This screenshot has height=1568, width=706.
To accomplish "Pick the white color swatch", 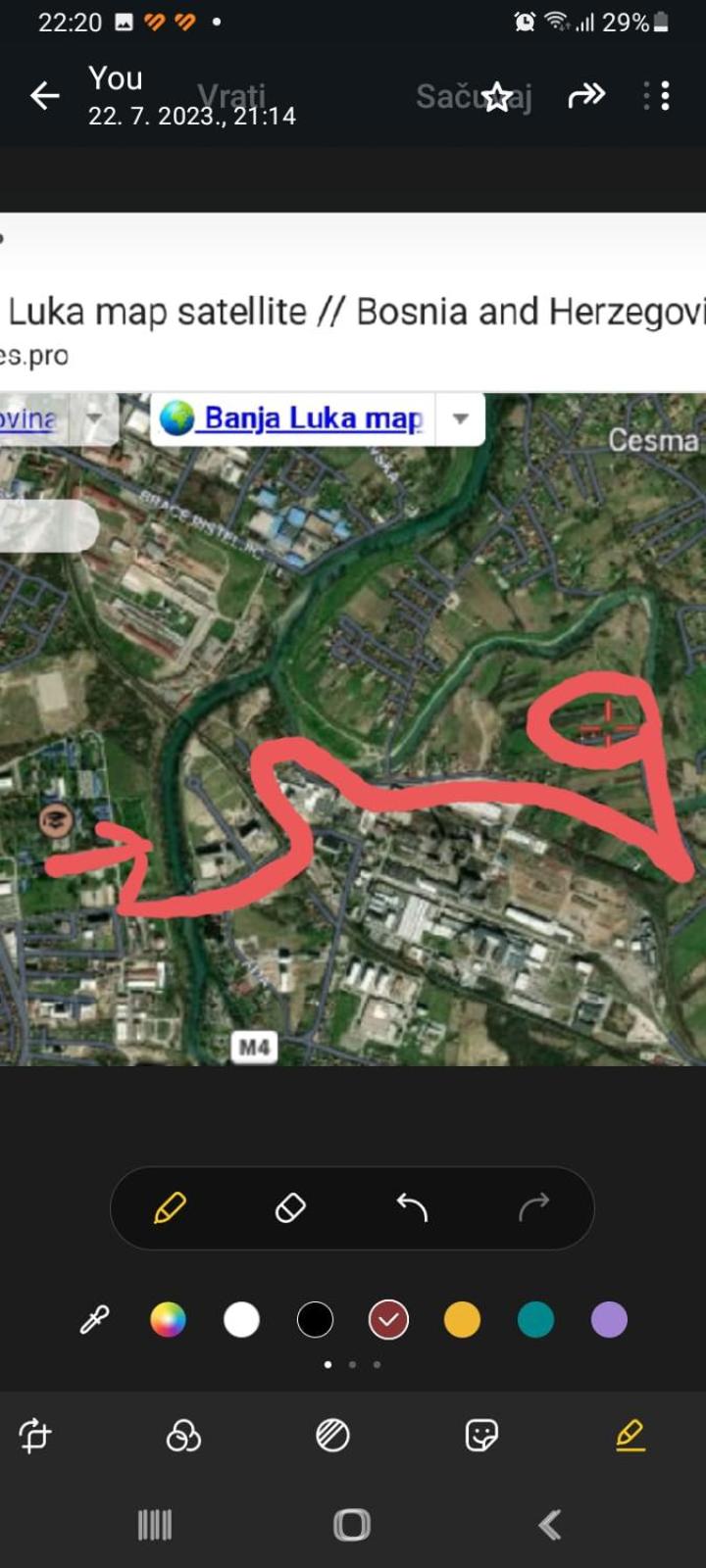I will (241, 1320).
